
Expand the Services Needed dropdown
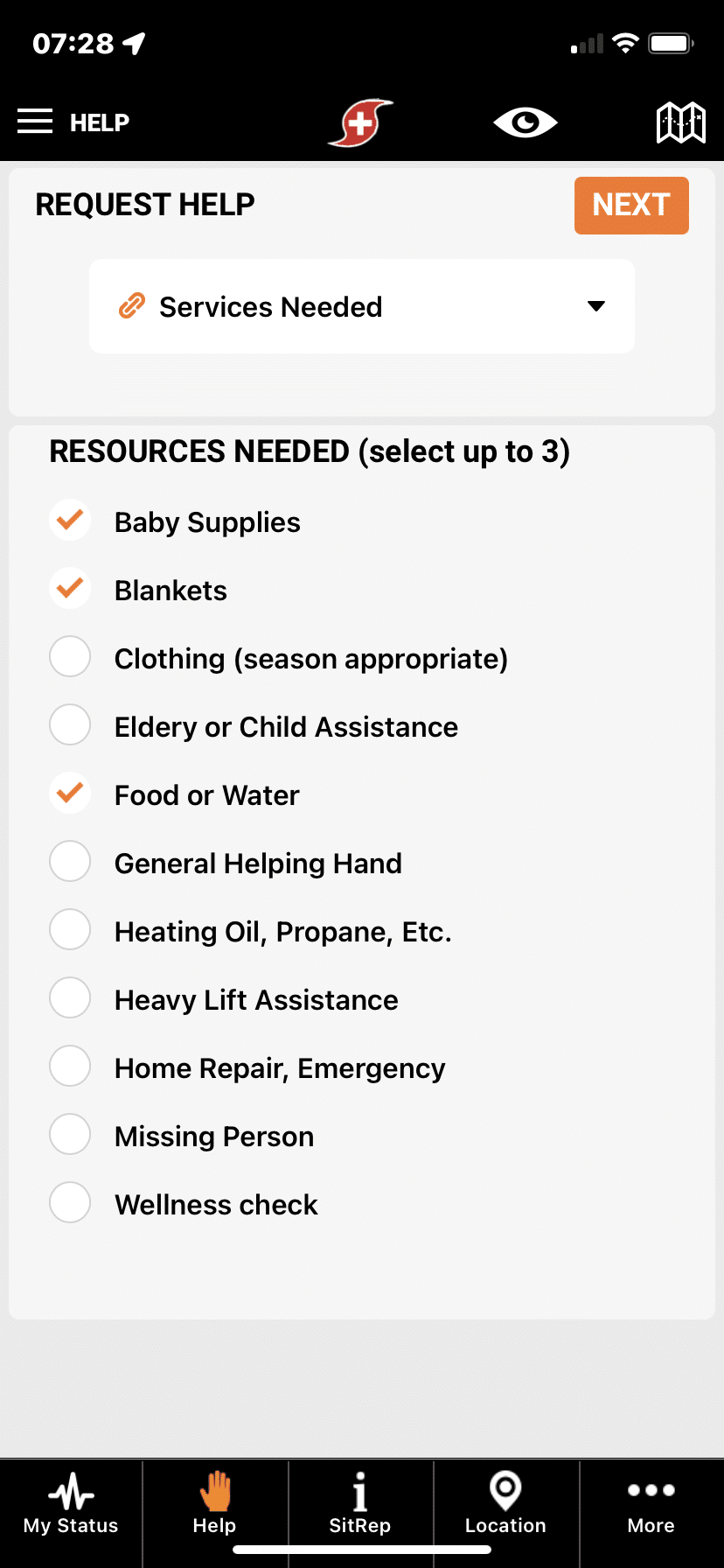362,306
